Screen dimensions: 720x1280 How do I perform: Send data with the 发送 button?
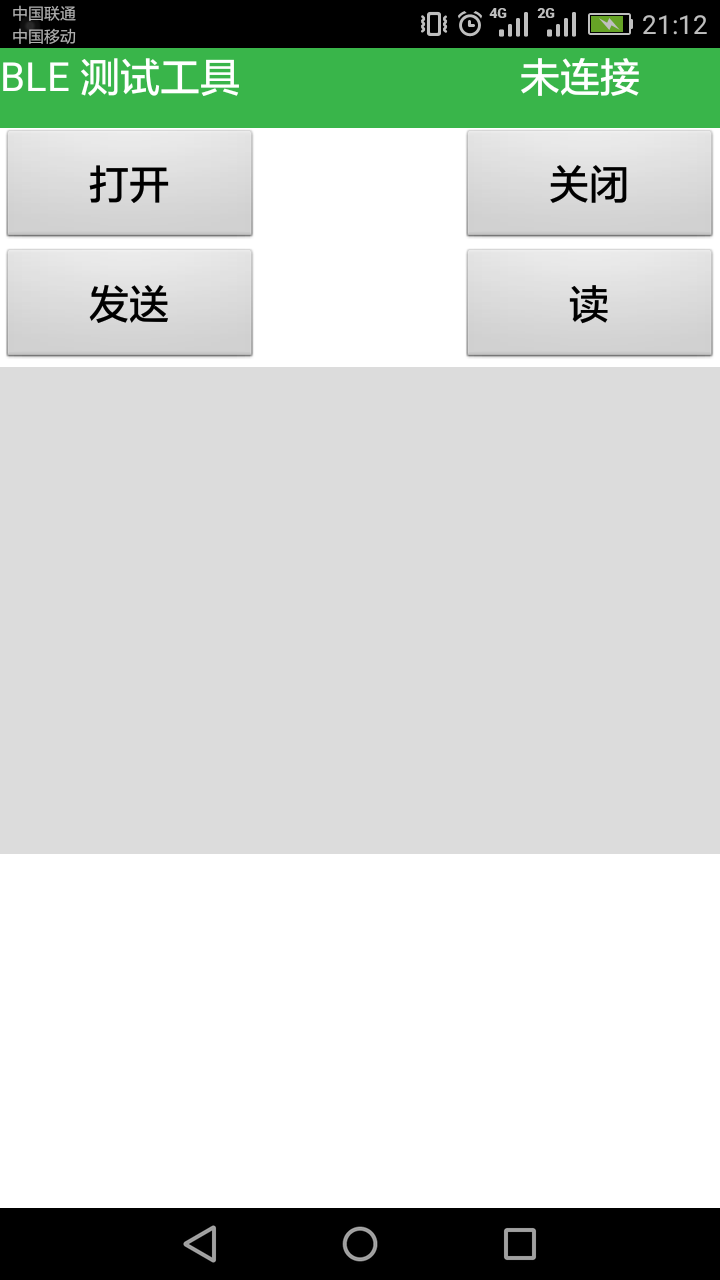[x=129, y=303]
